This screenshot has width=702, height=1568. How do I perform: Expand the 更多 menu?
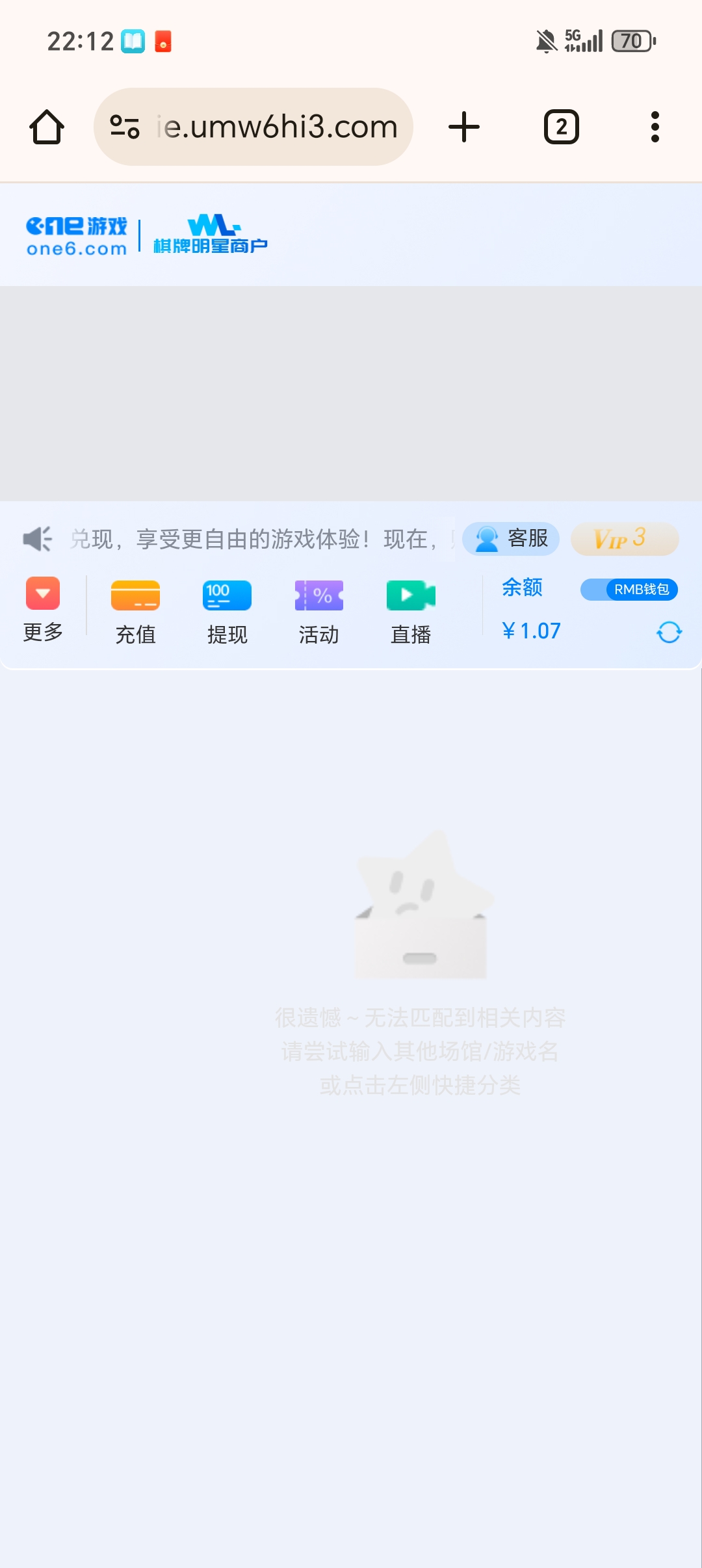[x=43, y=609]
